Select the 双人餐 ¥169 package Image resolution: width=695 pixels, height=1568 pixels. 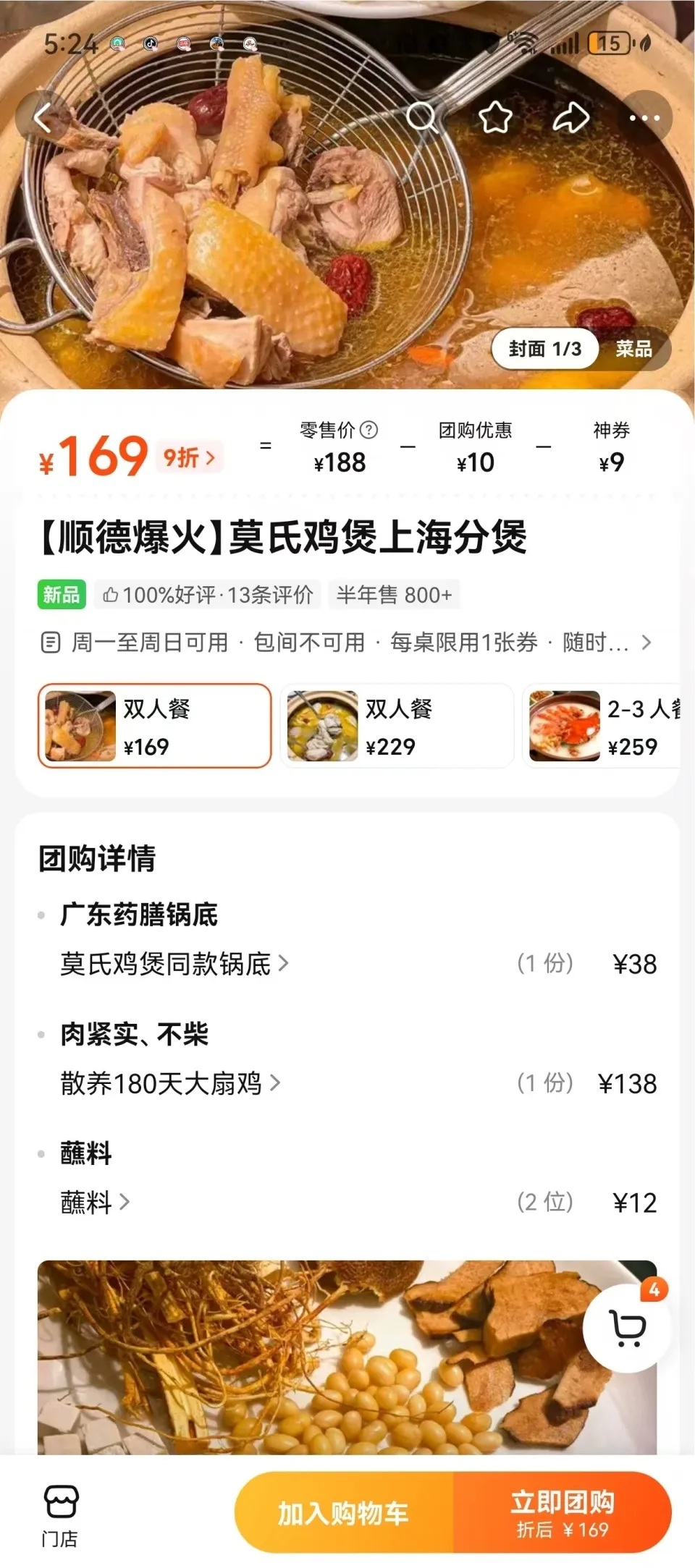tap(154, 726)
